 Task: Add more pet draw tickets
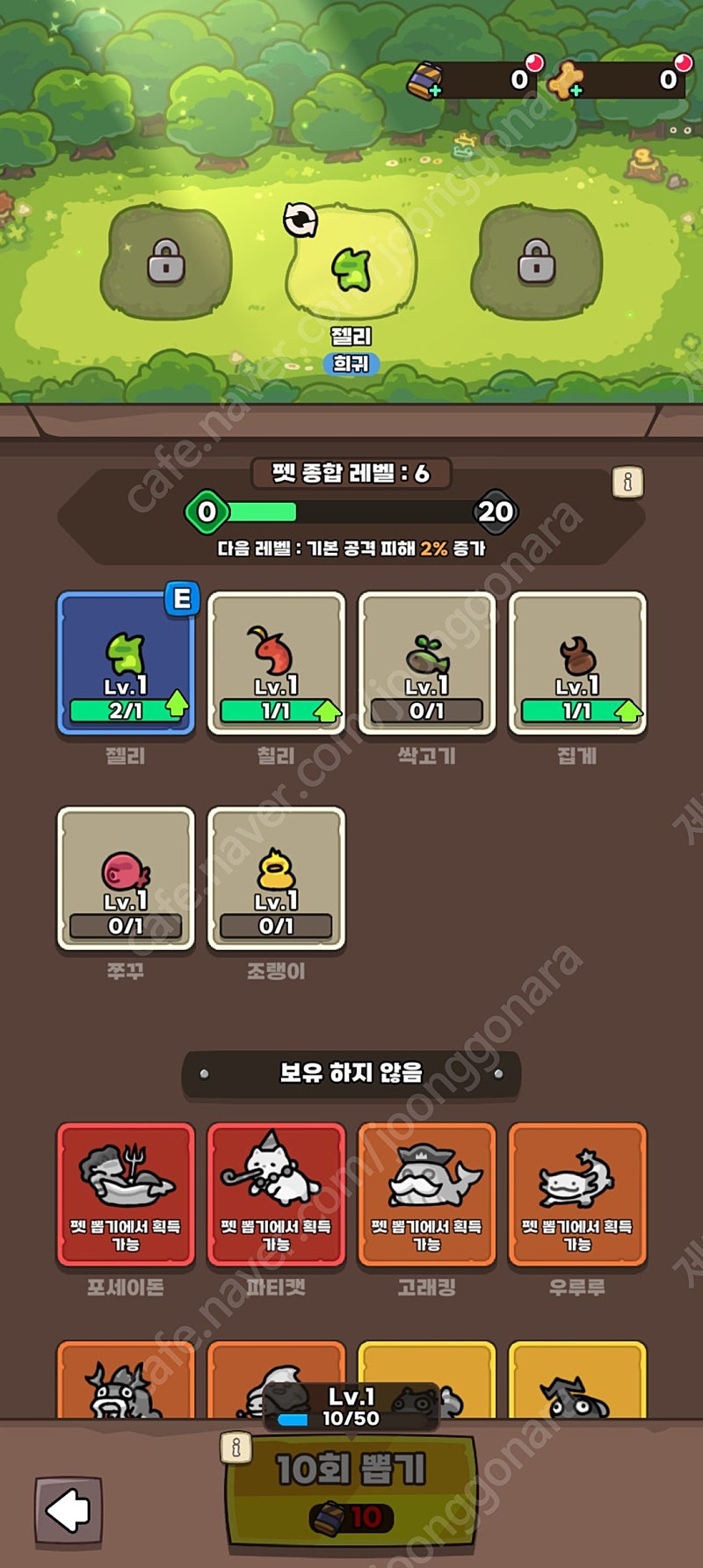[x=425, y=81]
